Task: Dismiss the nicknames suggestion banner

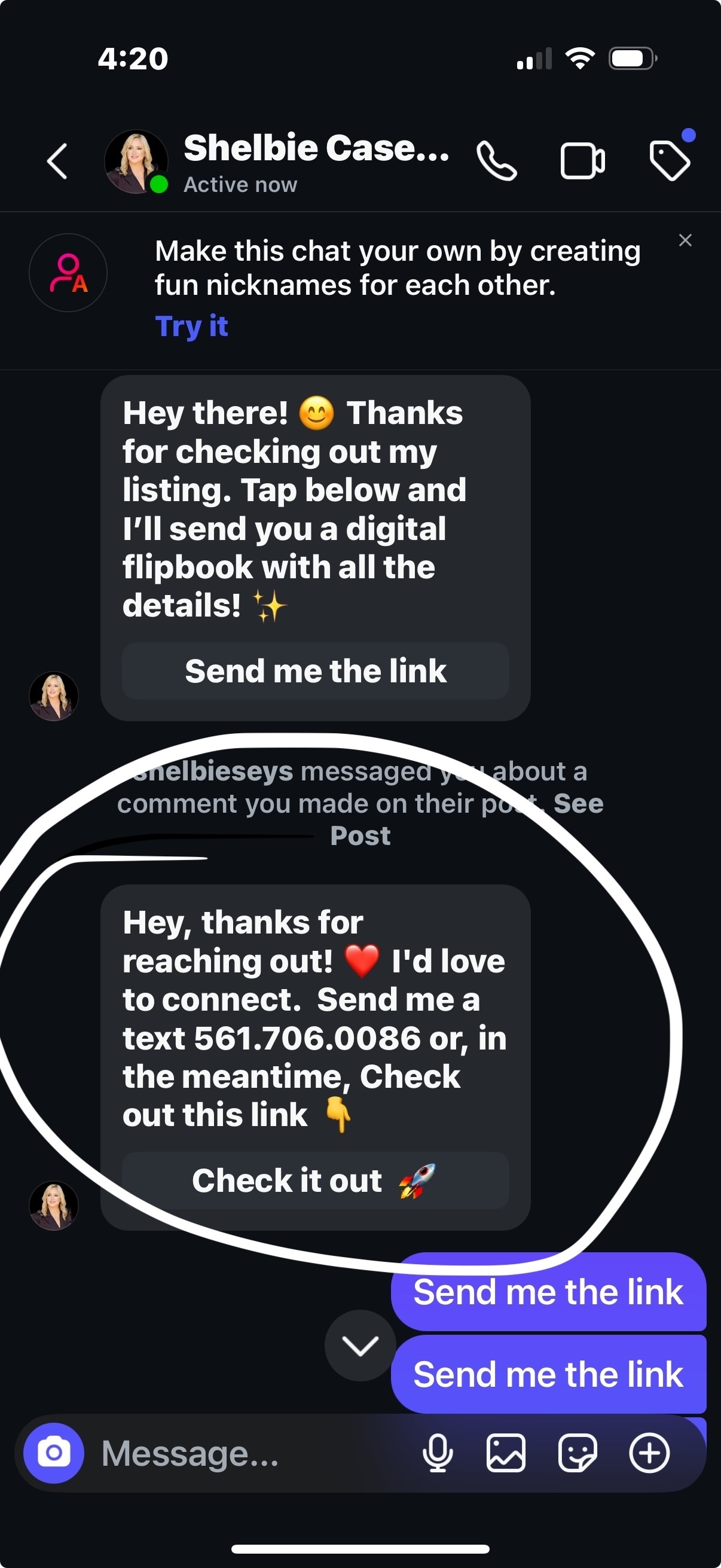Action: 685,240
